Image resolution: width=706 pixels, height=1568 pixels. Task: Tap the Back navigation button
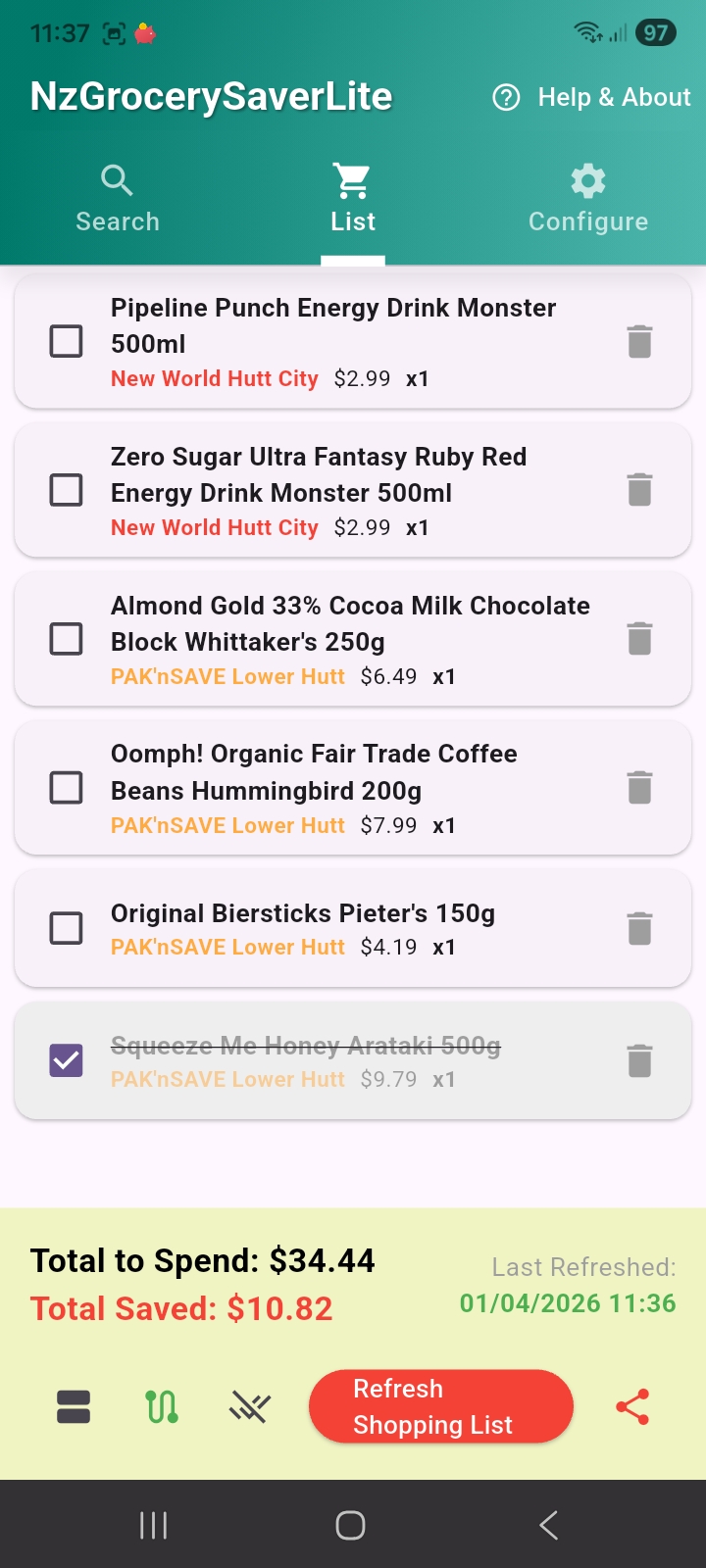547,1525
